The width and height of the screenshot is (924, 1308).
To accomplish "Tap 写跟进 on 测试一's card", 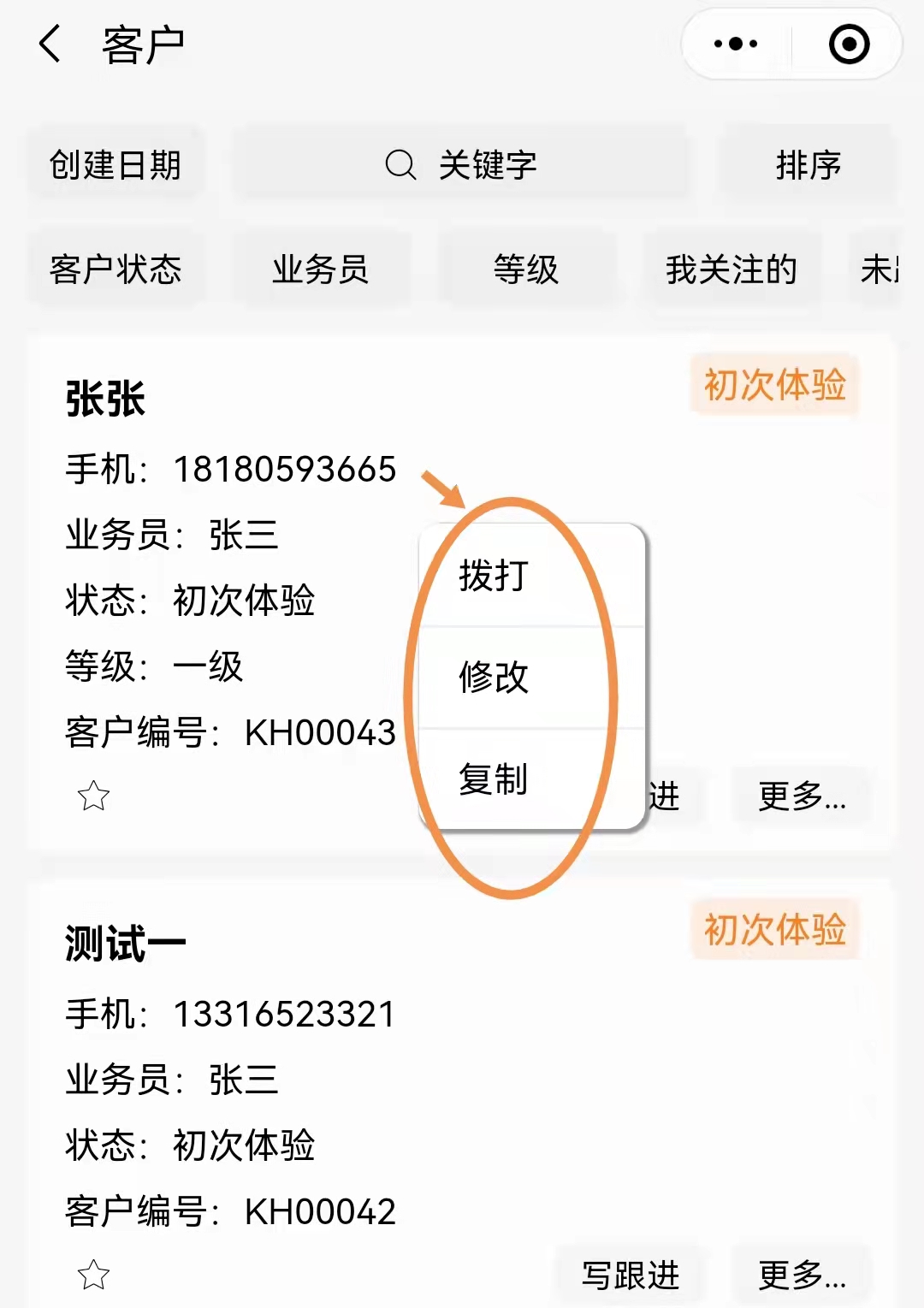I will coord(631,1275).
